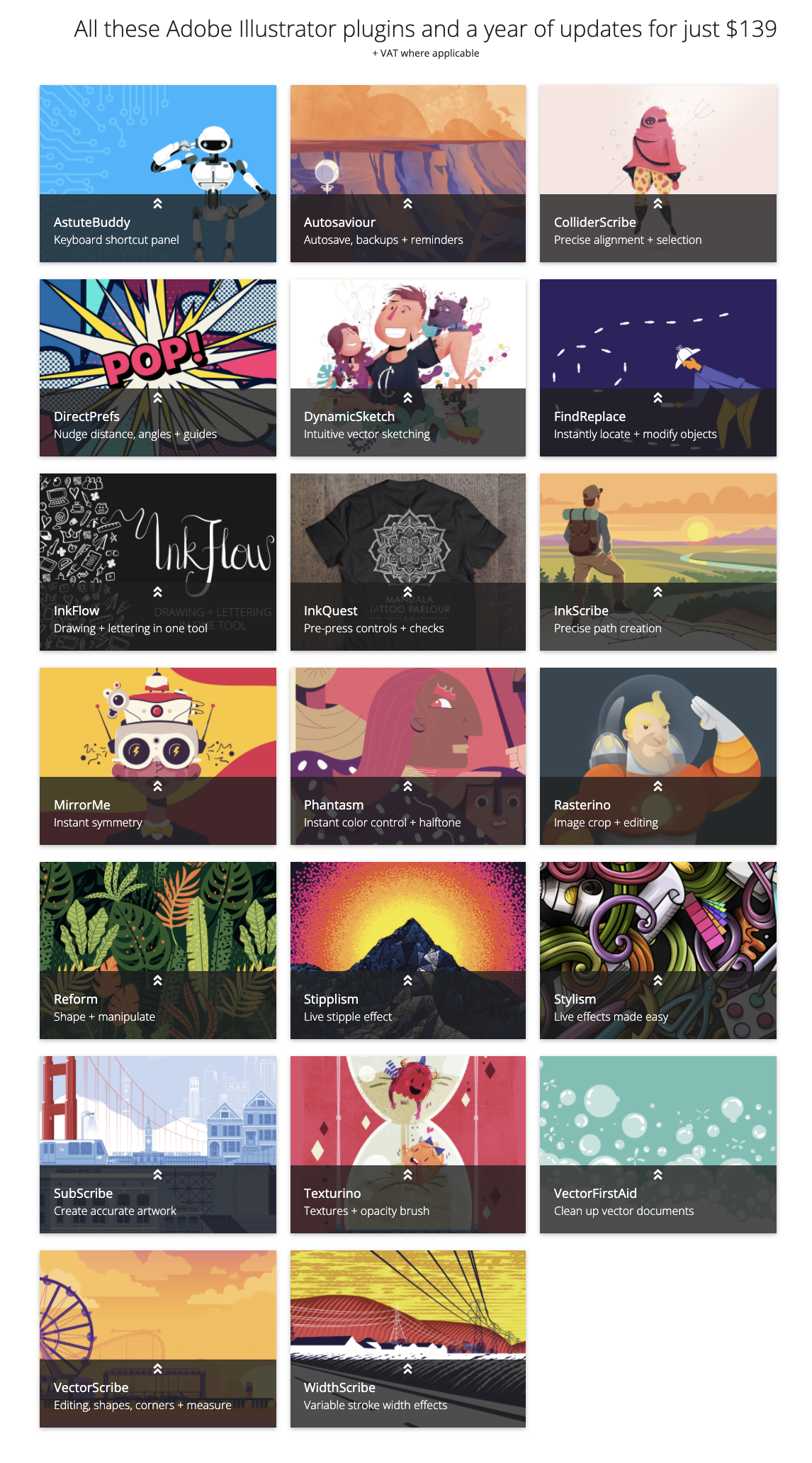The width and height of the screenshot is (812, 1463).
Task: Open the MirrorMe plugin
Action: pos(157,756)
